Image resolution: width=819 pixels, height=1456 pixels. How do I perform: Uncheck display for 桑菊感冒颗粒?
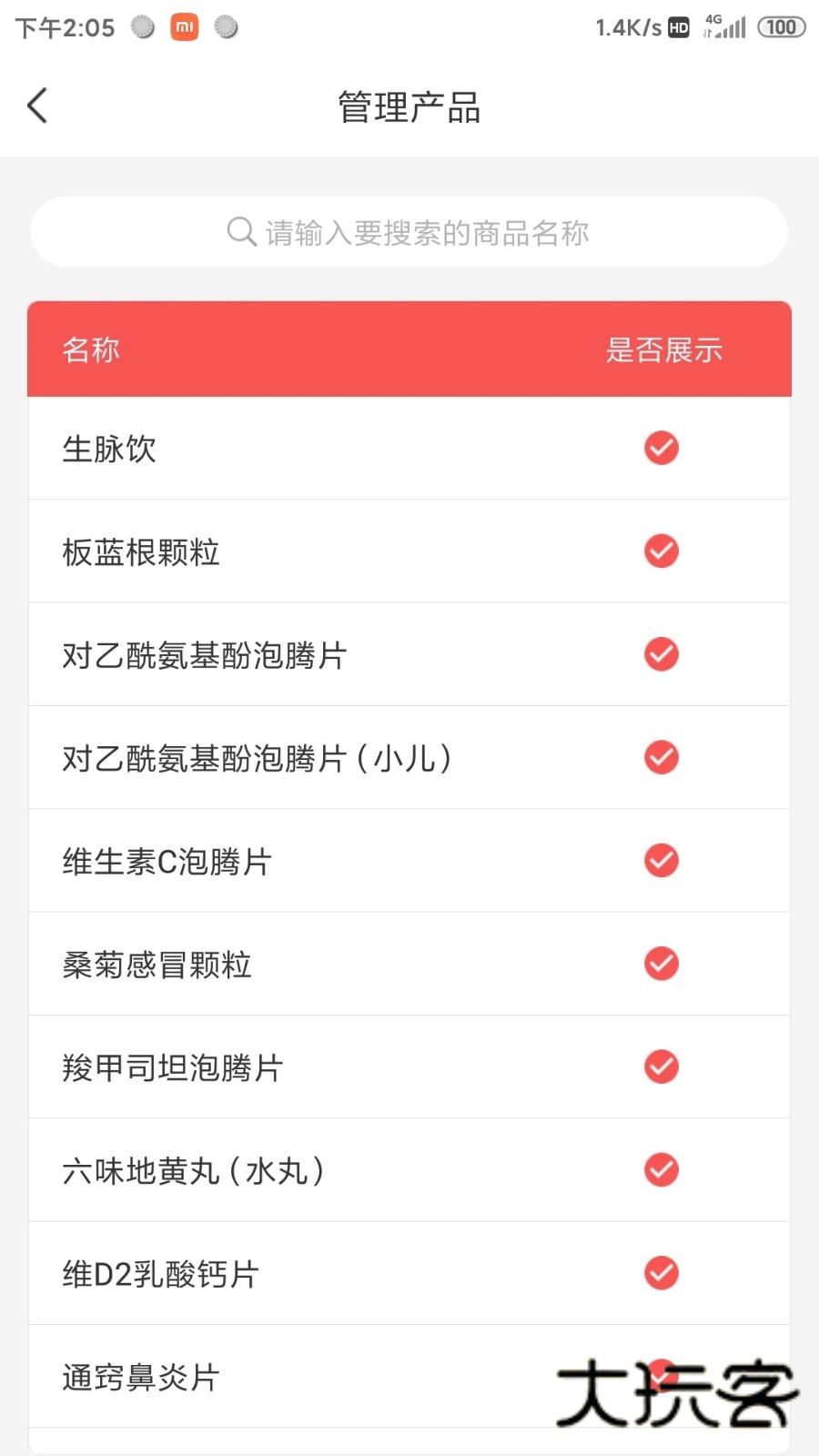tap(661, 964)
